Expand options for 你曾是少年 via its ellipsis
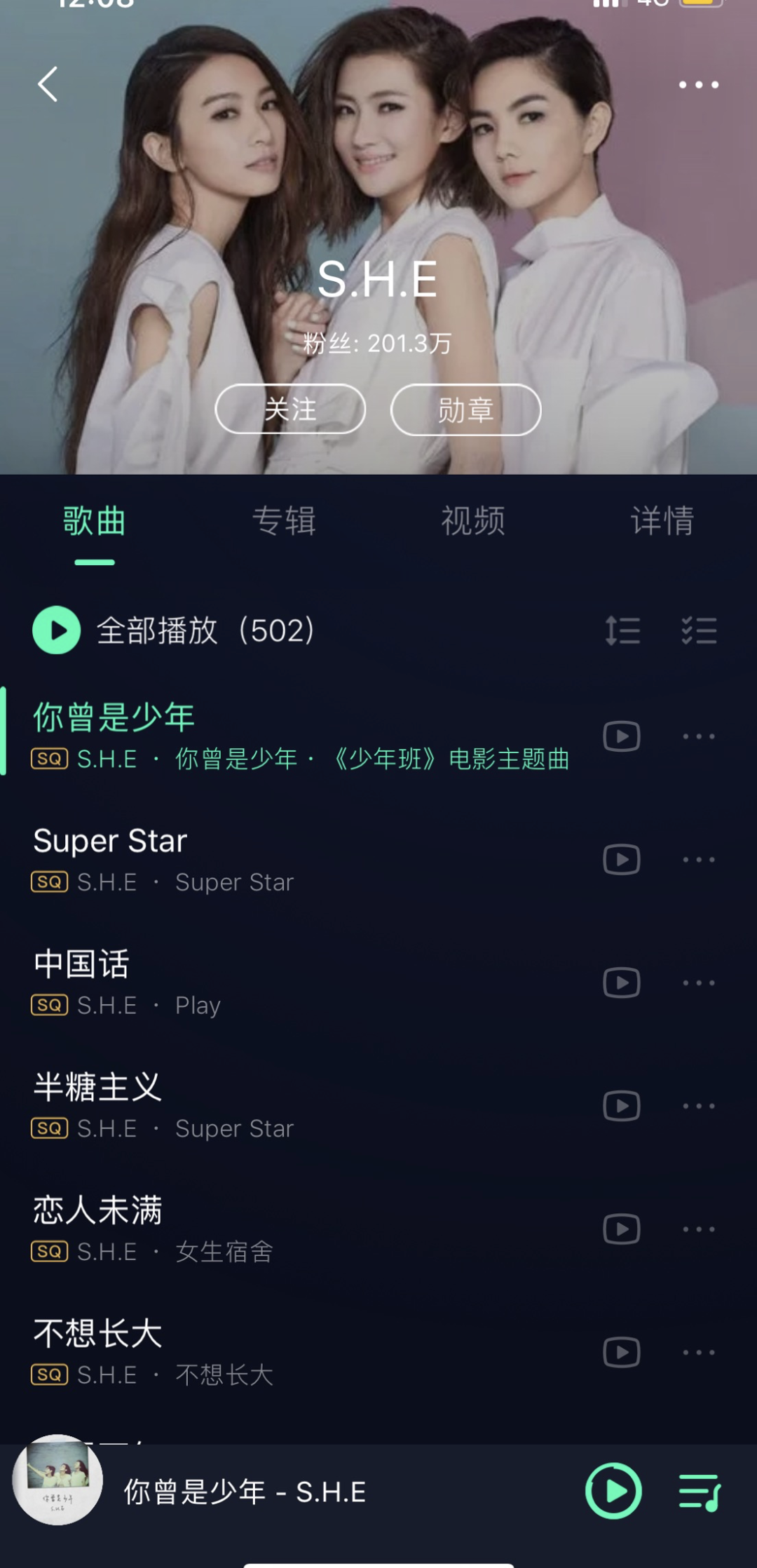Screen dimensions: 757x1568 698,736
